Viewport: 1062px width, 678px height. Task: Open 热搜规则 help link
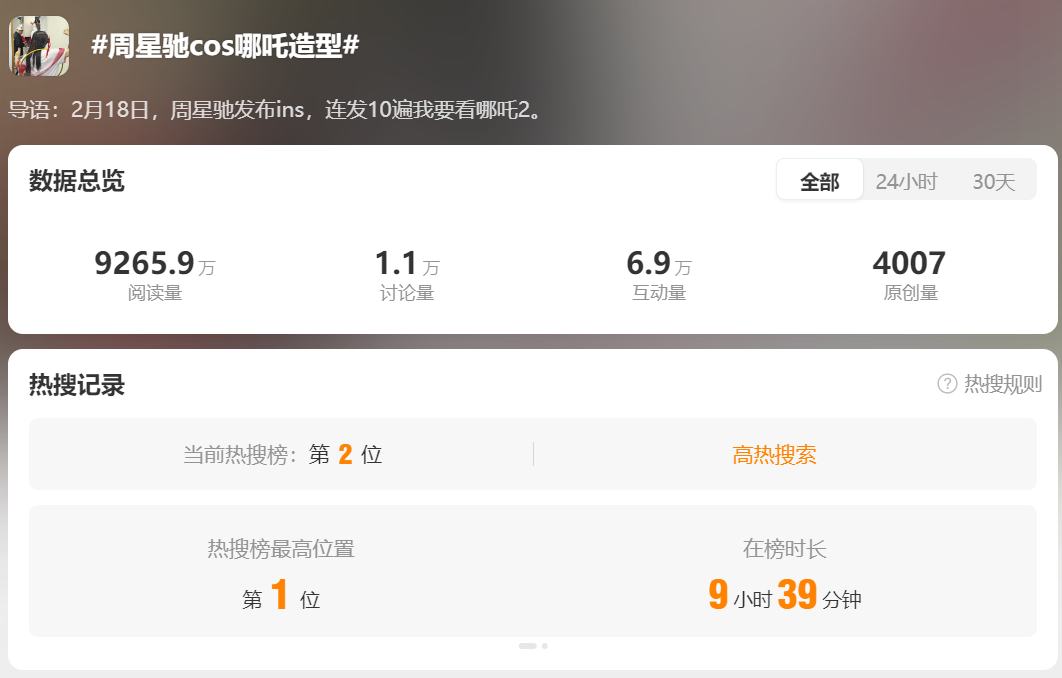click(990, 384)
